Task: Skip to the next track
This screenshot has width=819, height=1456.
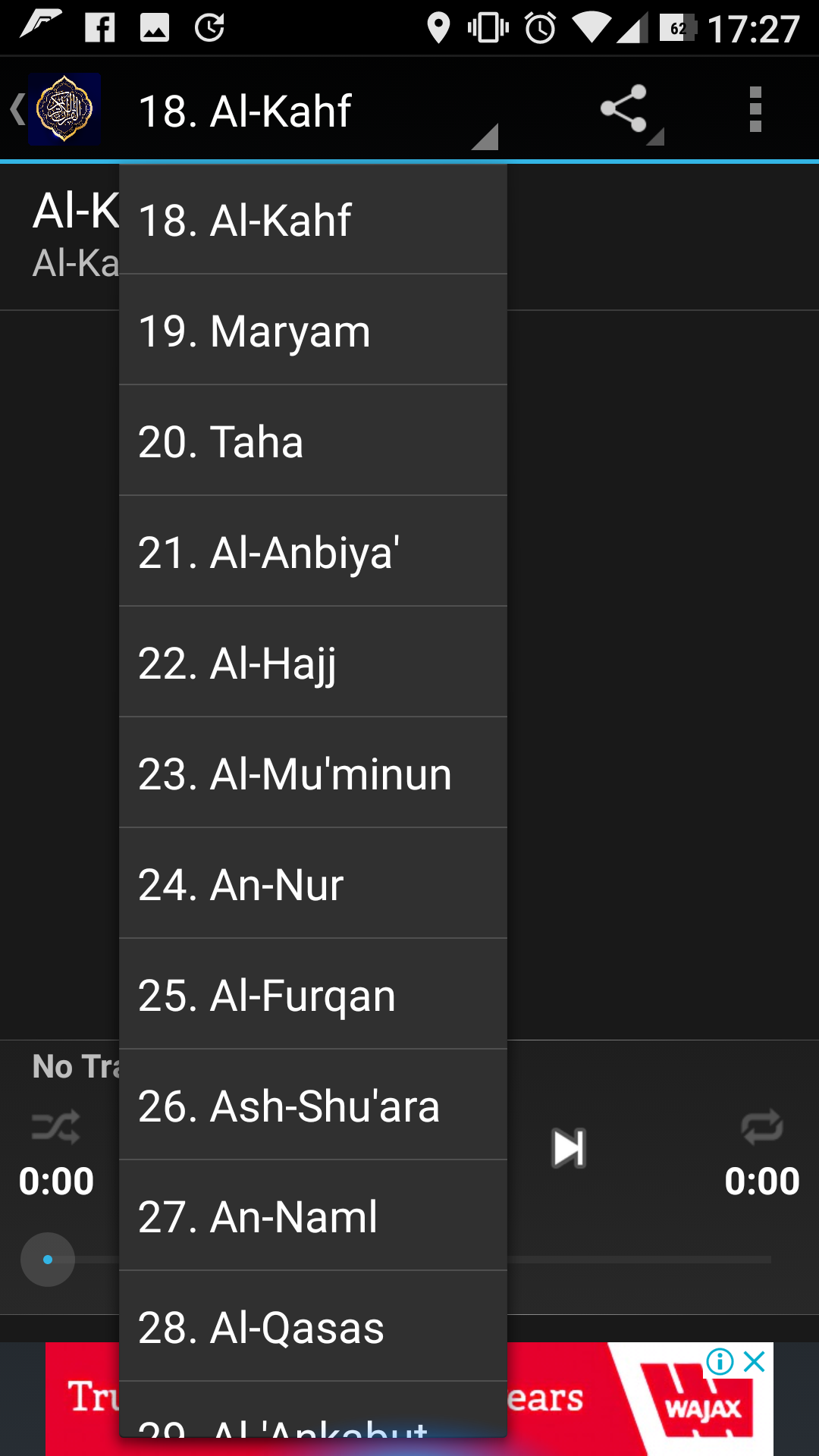Action: click(567, 1147)
